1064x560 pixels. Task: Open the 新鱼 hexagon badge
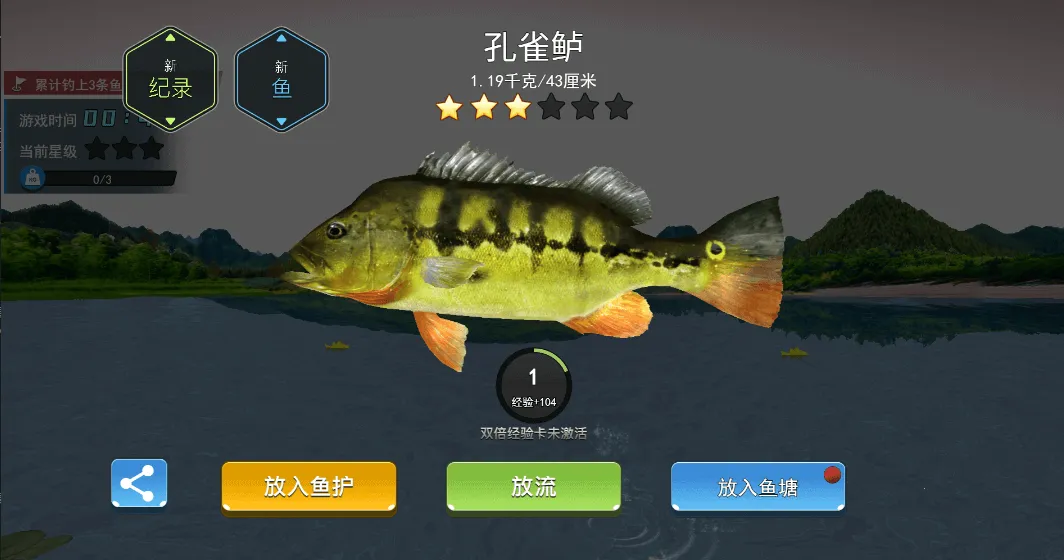pos(281,79)
